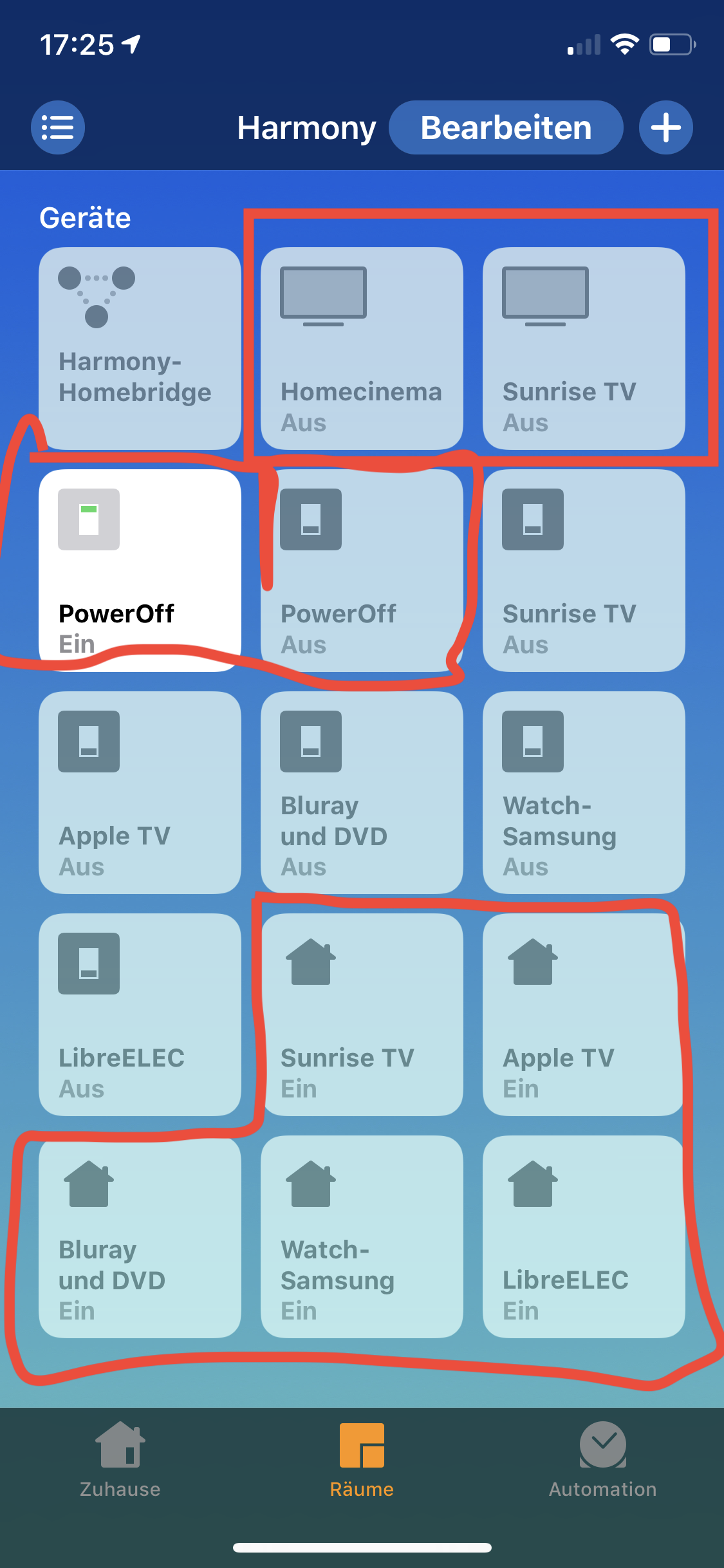Switch to the Zuhause tab

120,1460
